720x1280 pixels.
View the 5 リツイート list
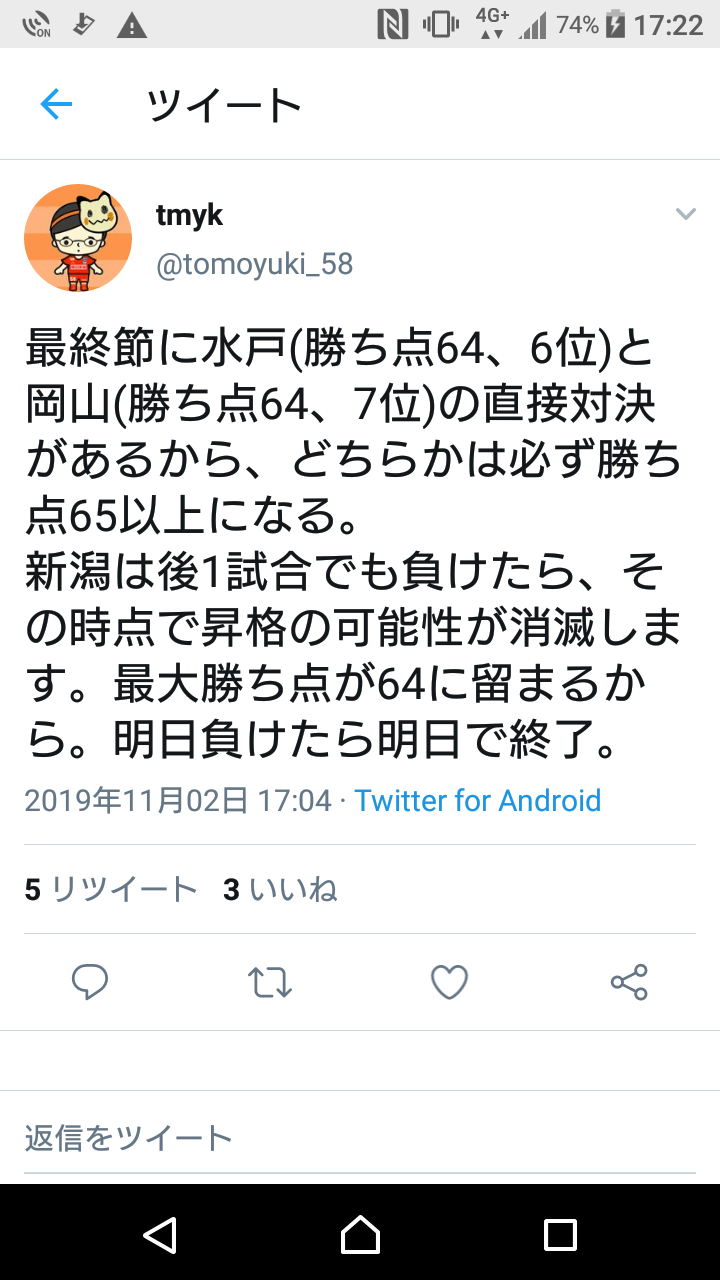click(111, 889)
